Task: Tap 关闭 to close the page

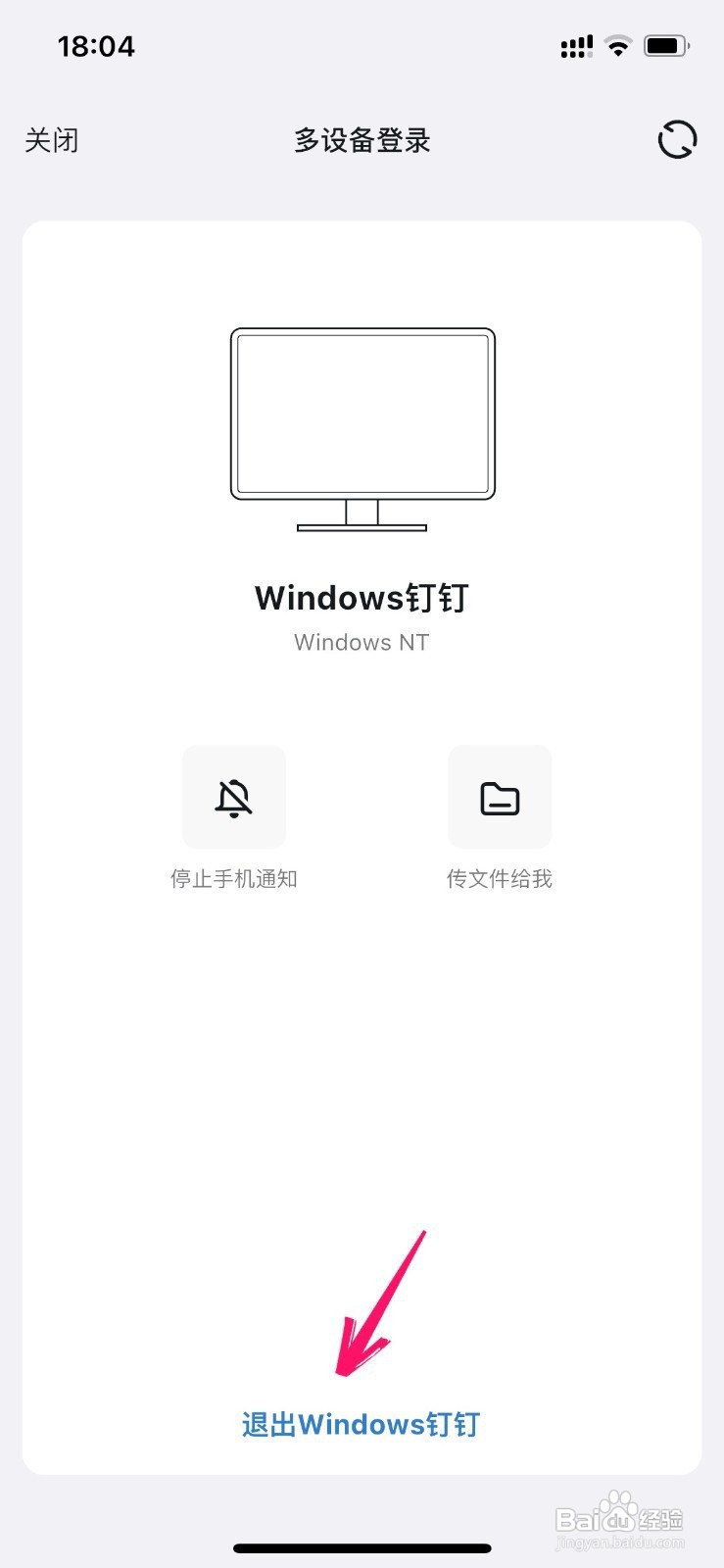Action: [x=51, y=140]
